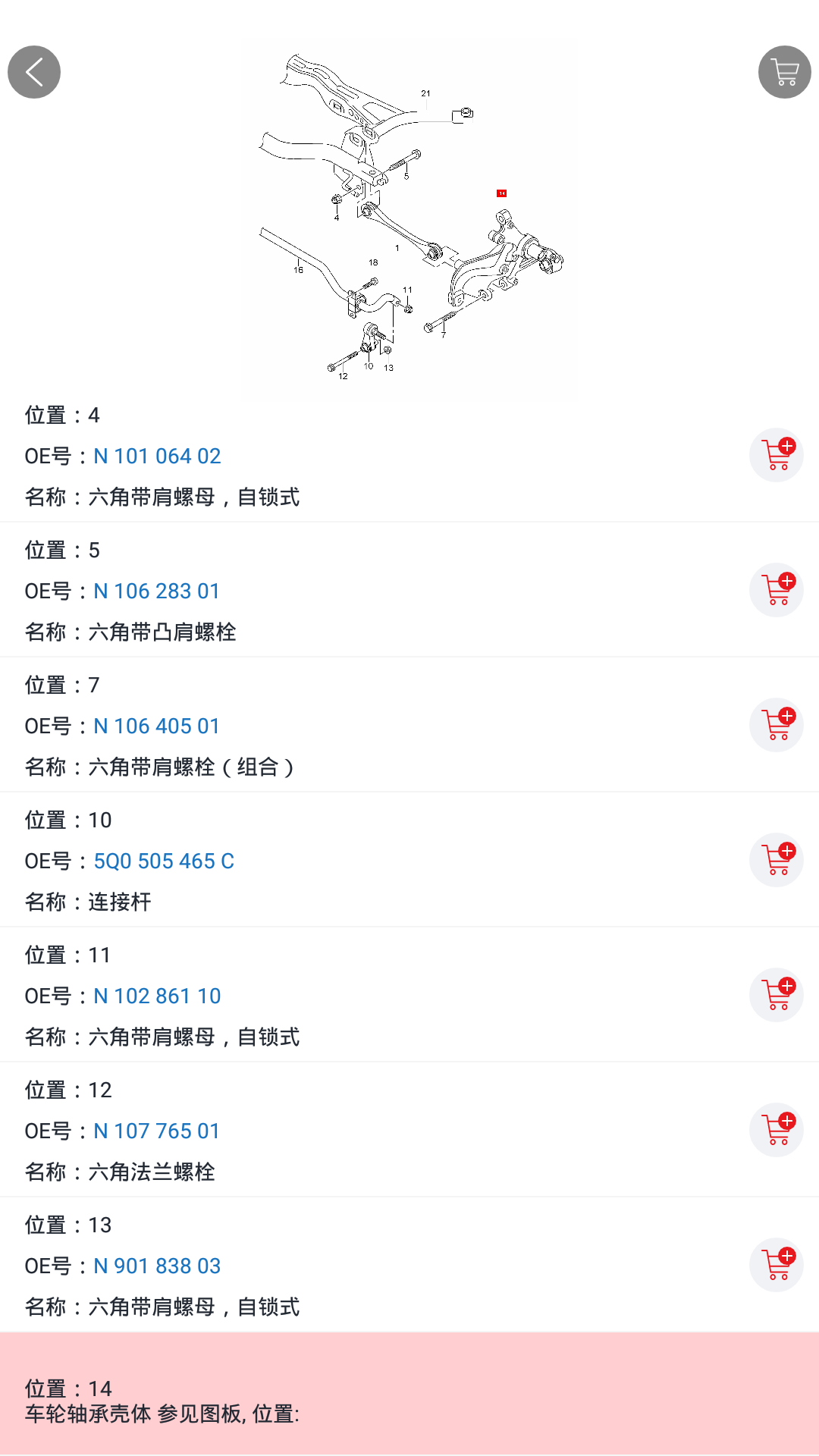Open OE number N 102 861 10
Image resolution: width=819 pixels, height=1456 pixels.
[x=157, y=996]
